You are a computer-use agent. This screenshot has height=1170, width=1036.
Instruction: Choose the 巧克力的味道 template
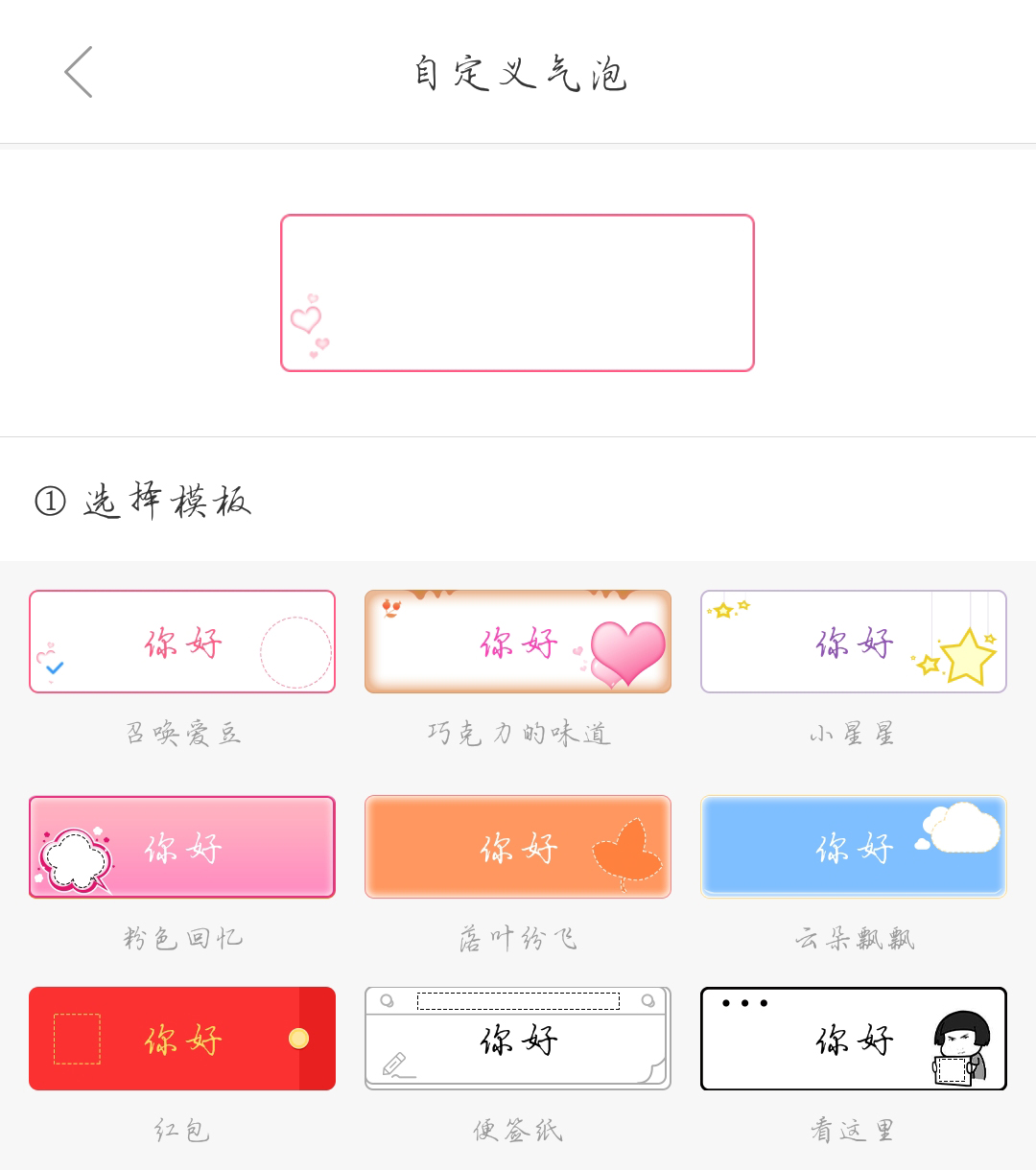(518, 642)
